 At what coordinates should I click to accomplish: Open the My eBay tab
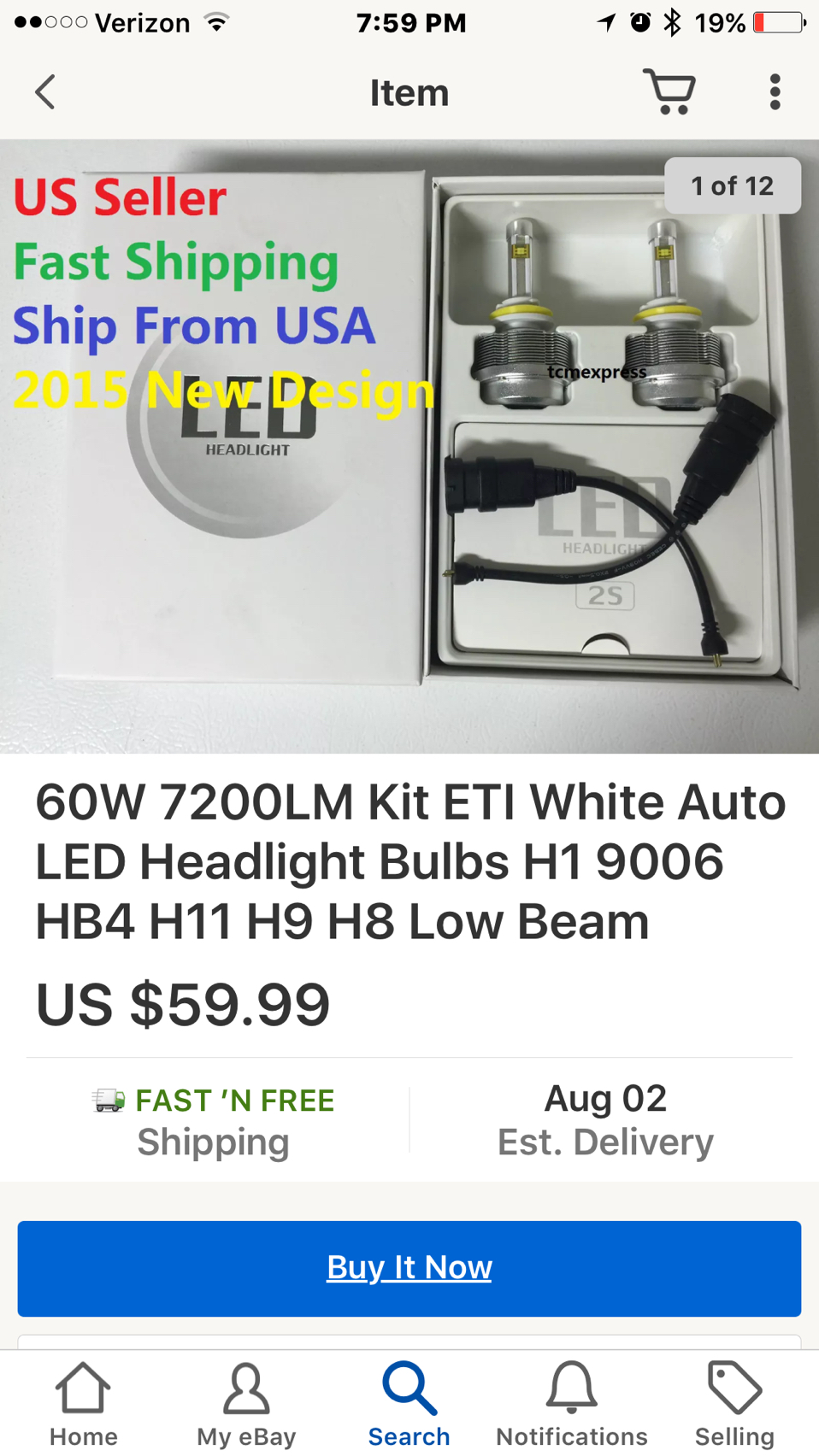point(246,1405)
